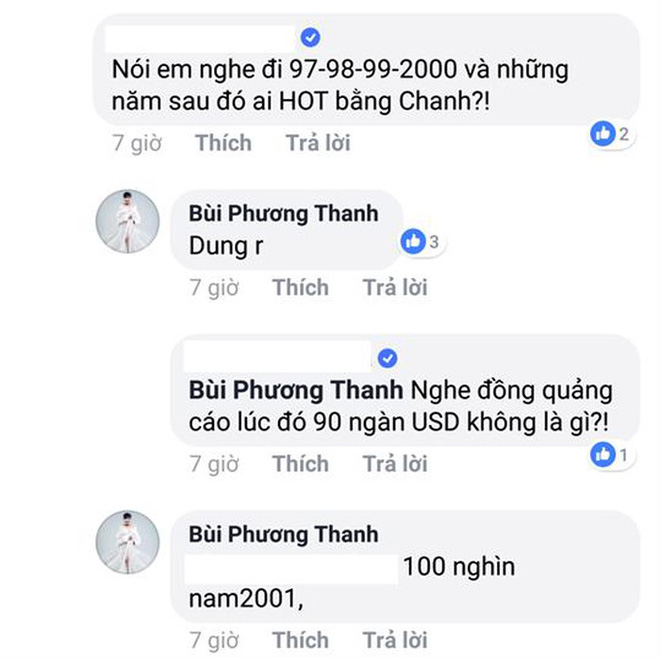View the 3 reactions on 'Dung r' comment

pyautogui.click(x=419, y=241)
